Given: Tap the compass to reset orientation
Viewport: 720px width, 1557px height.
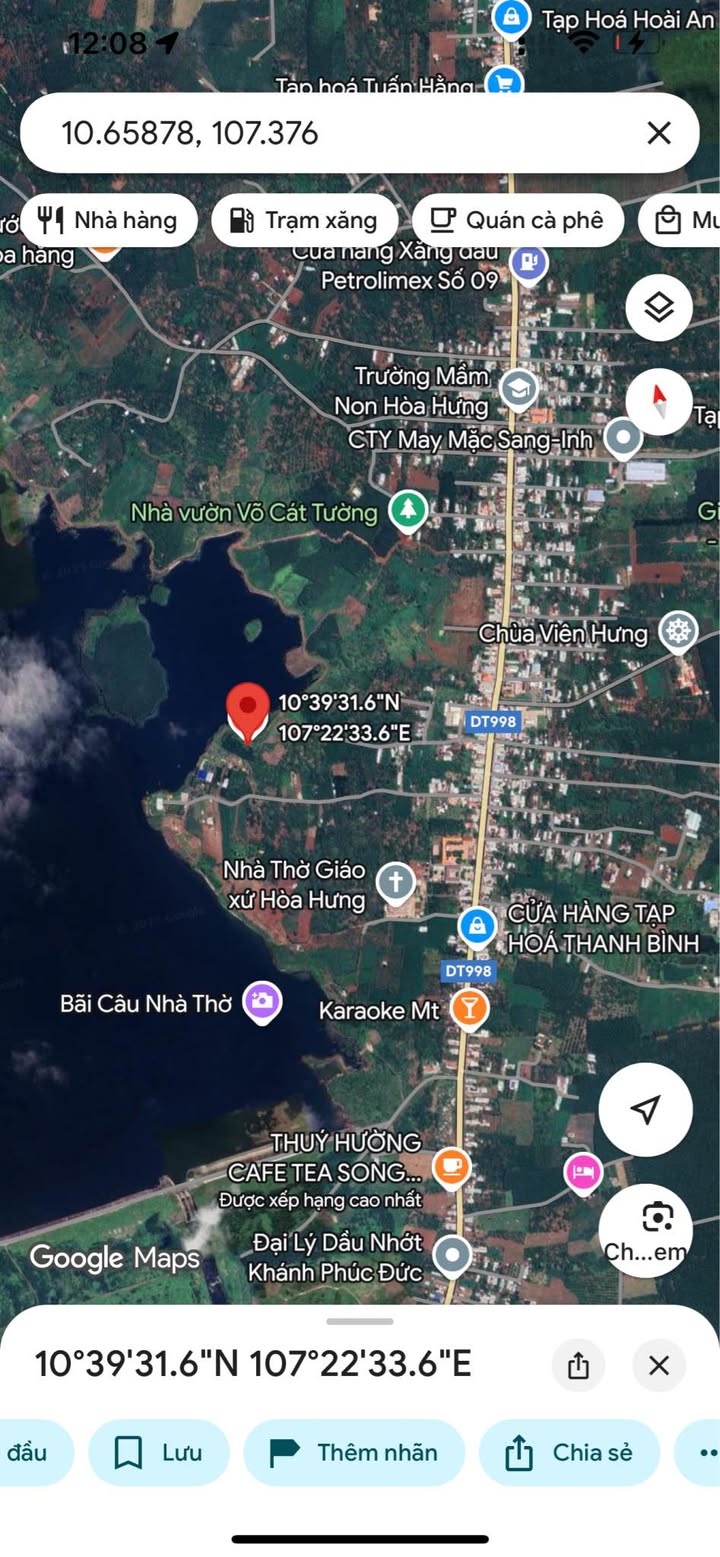Looking at the screenshot, I should 659,402.
